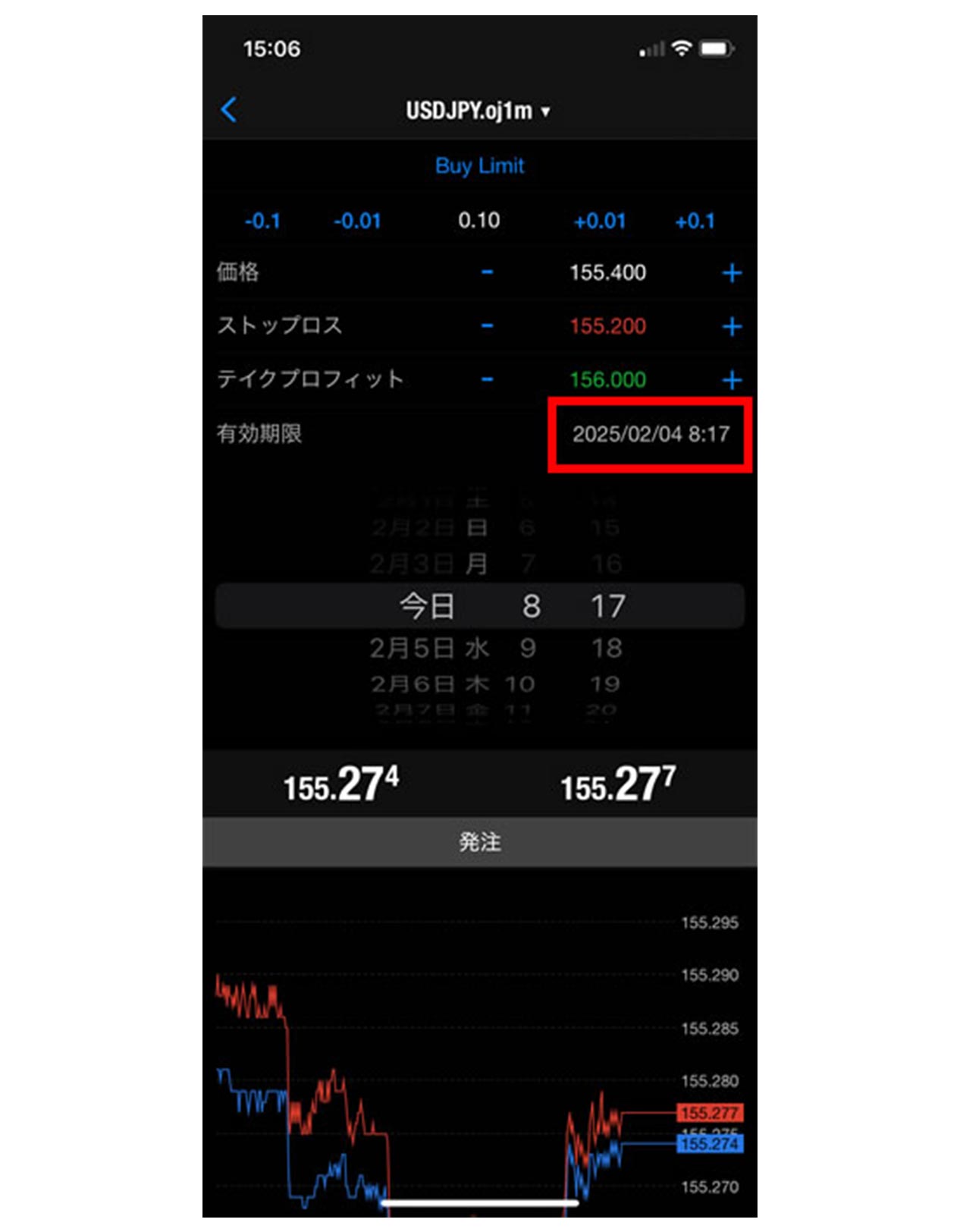Submit the order with 発注
The height and width of the screenshot is (1232, 960).
[x=479, y=842]
